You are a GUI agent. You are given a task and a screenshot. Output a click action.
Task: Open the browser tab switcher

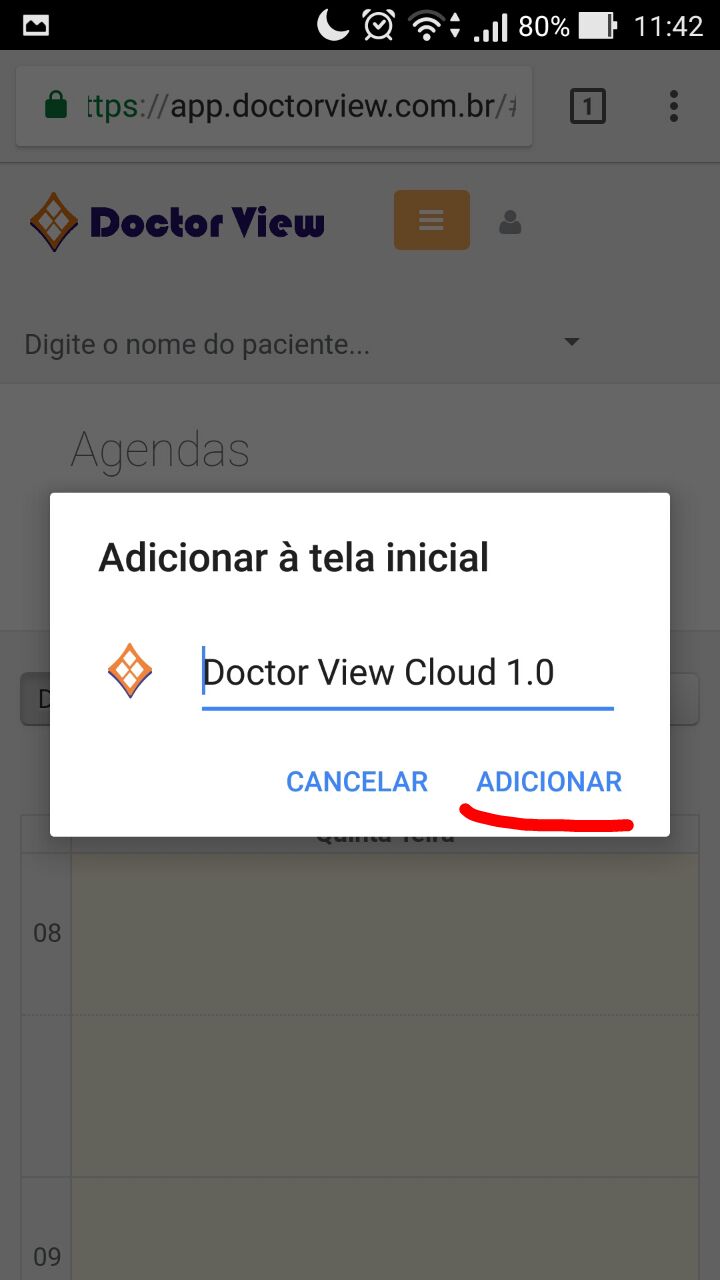point(588,106)
